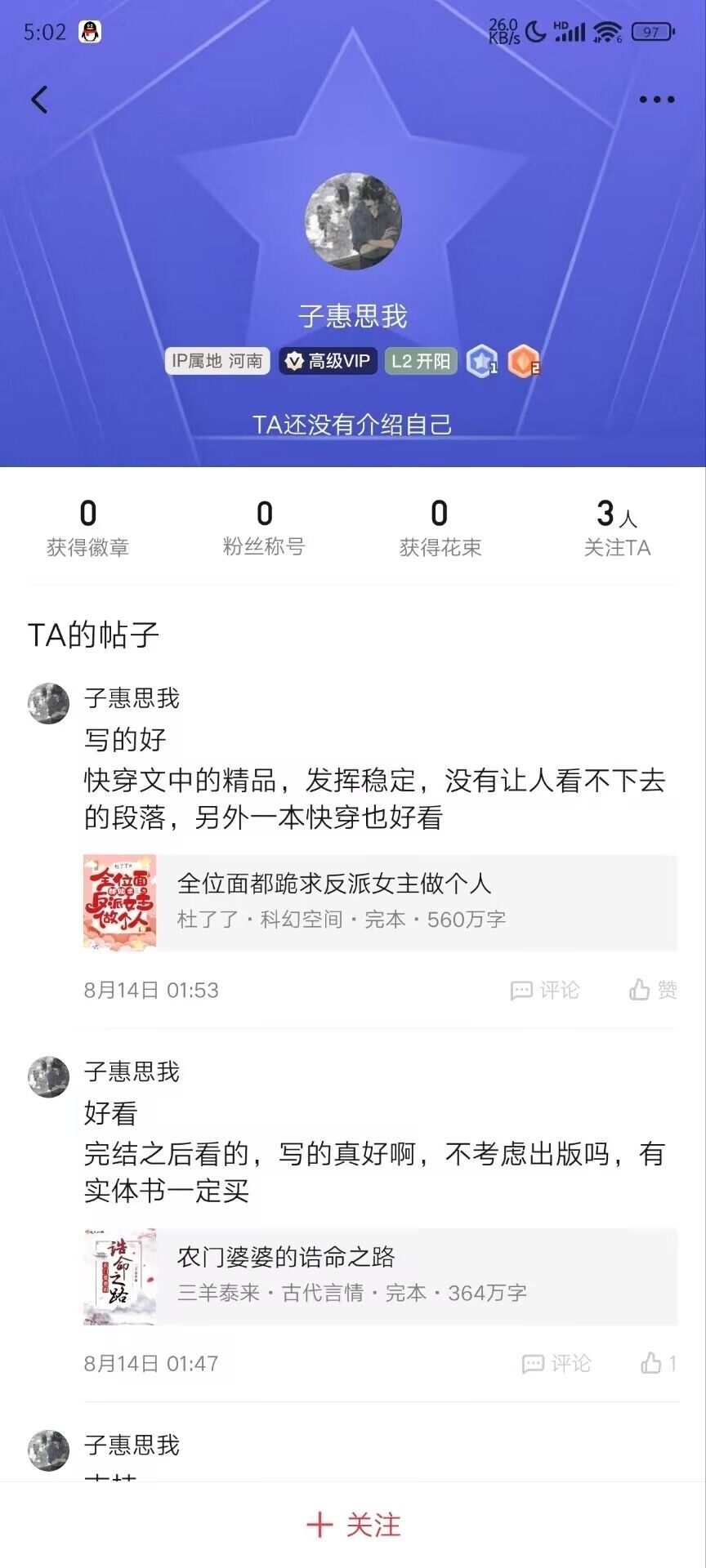Open the 关注TA followers count

point(617,528)
